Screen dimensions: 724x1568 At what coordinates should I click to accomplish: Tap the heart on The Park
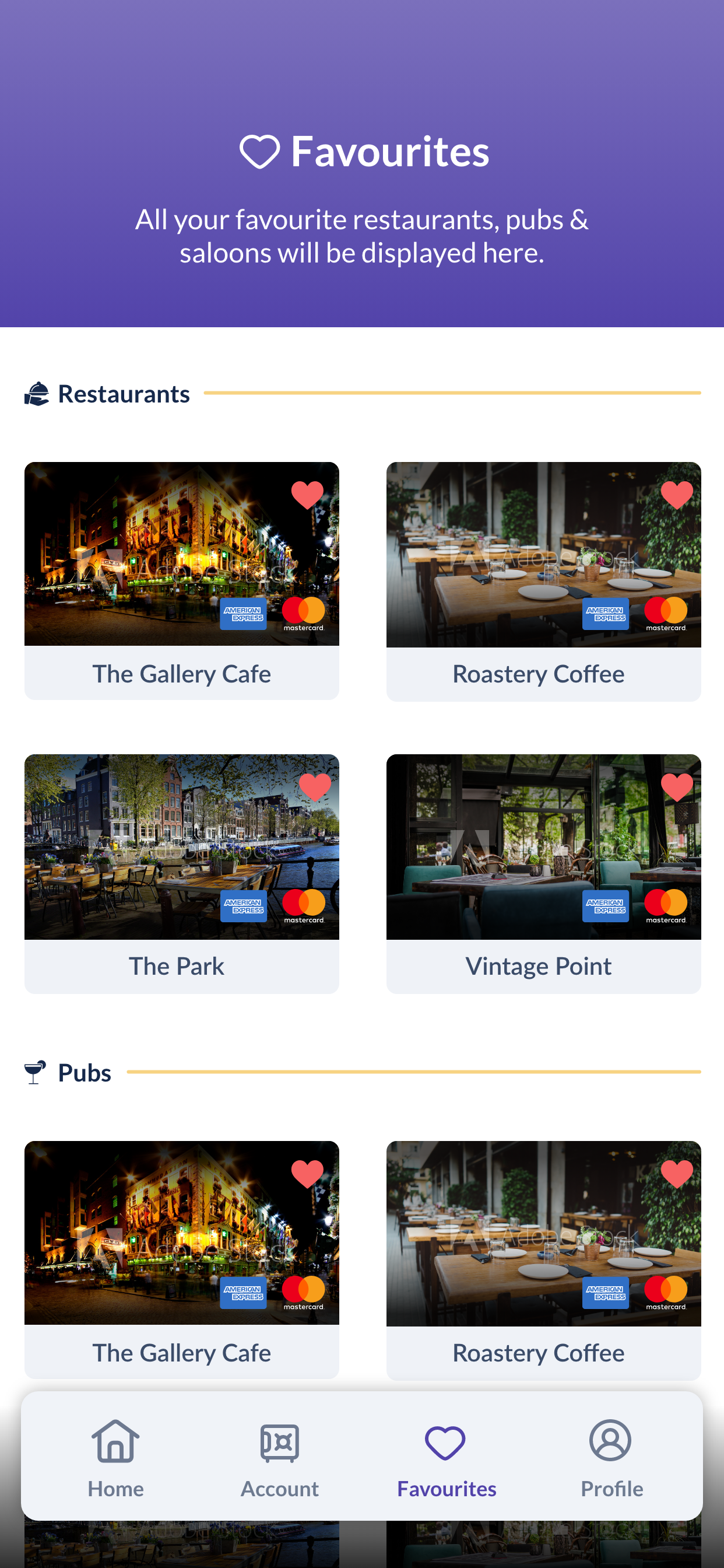(x=315, y=786)
